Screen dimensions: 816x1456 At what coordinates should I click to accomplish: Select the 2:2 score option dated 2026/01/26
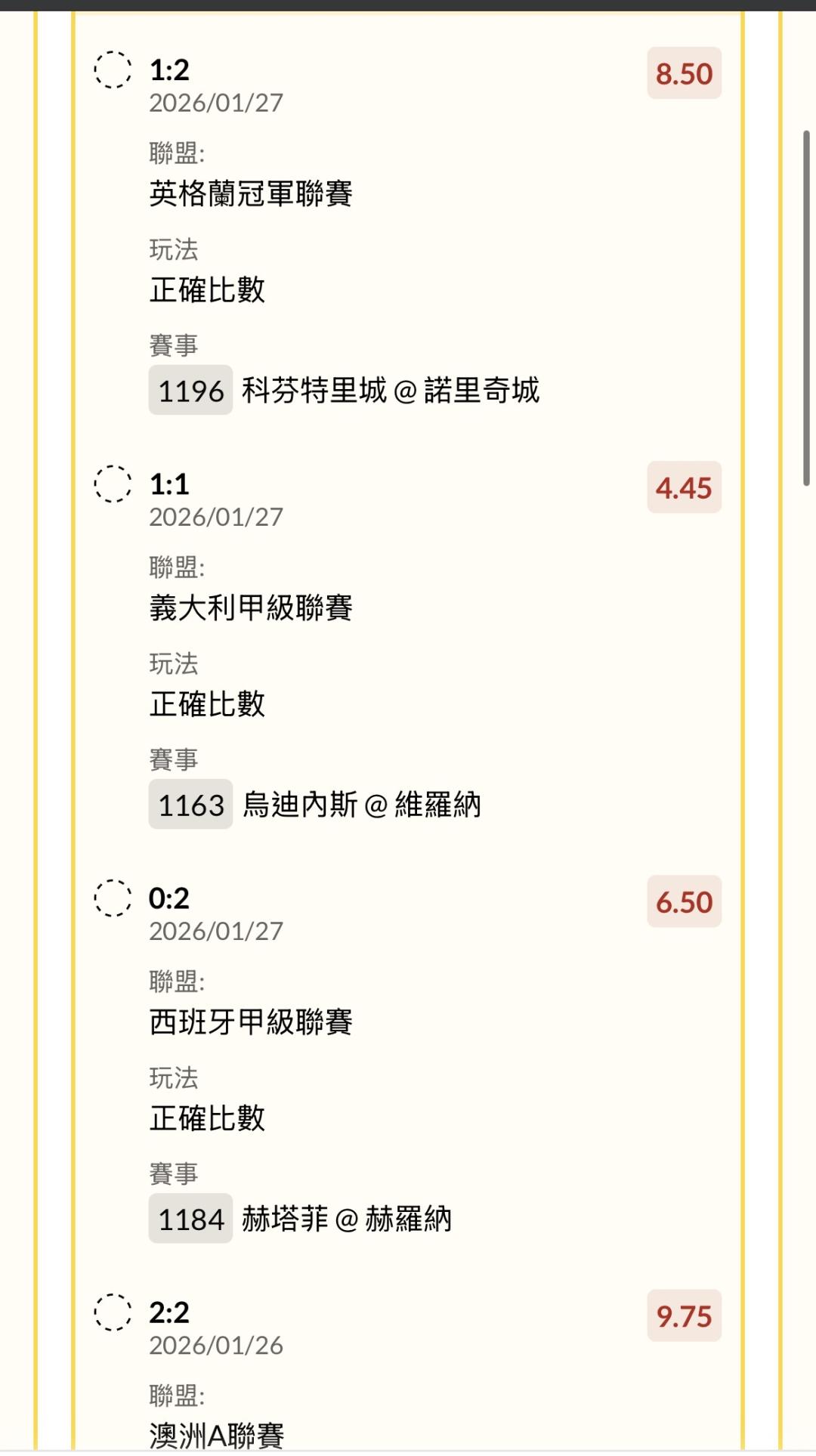pyautogui.click(x=113, y=1312)
